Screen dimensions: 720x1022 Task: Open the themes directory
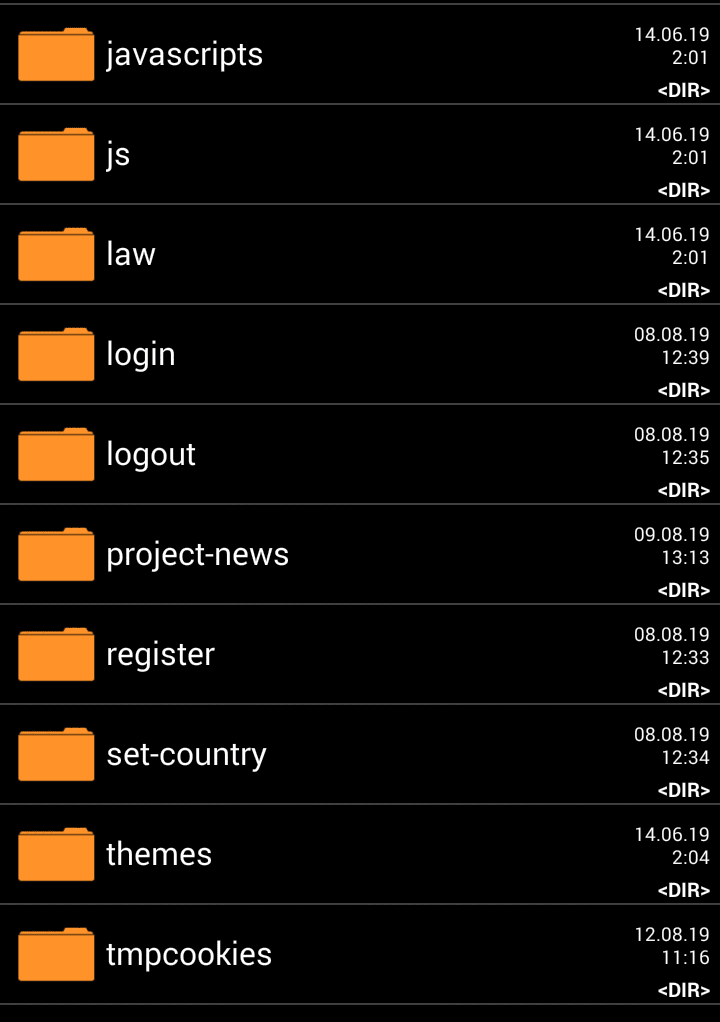[x=159, y=854]
